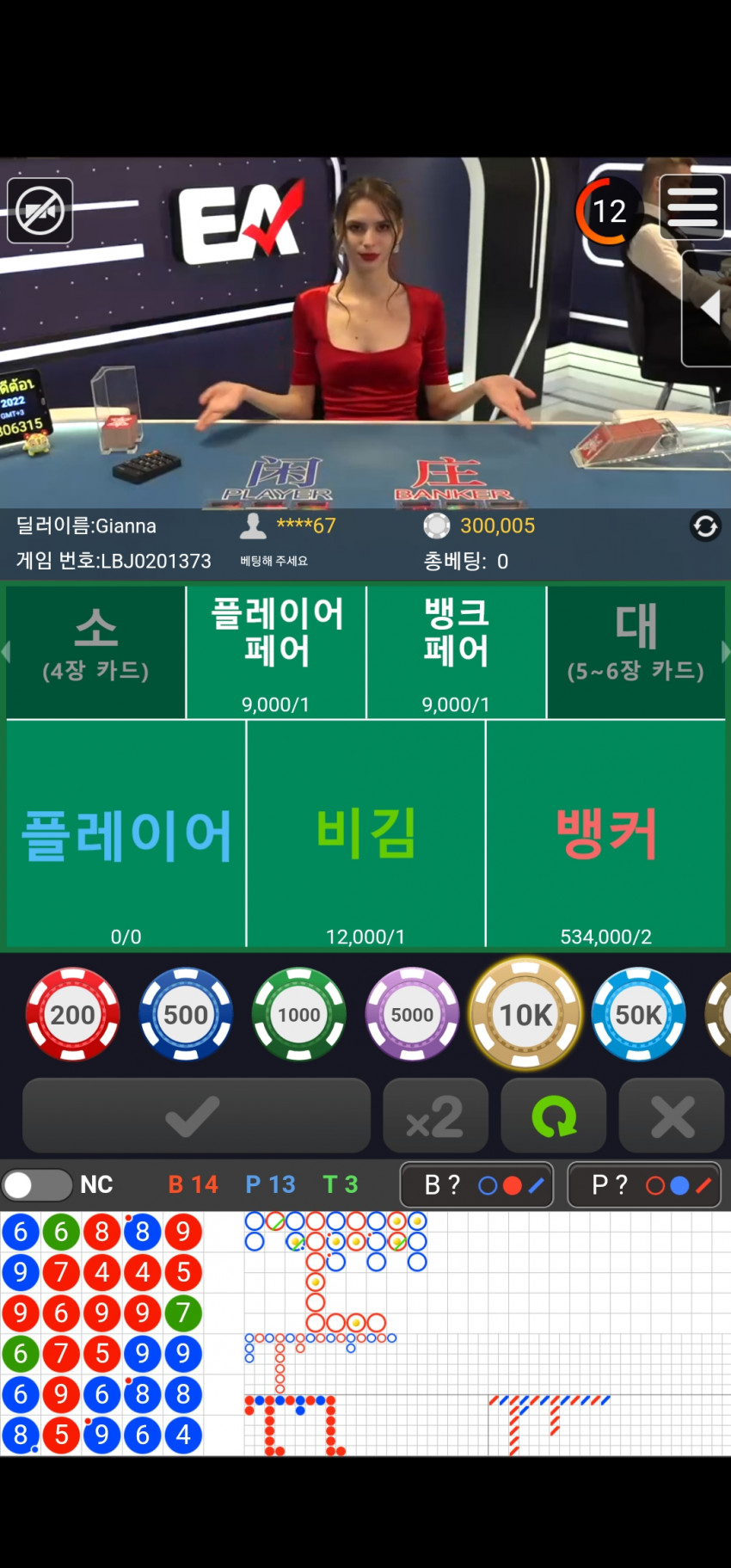Confirm the bet with checkmark button
This screenshot has width=731, height=1568.
pos(196,1116)
